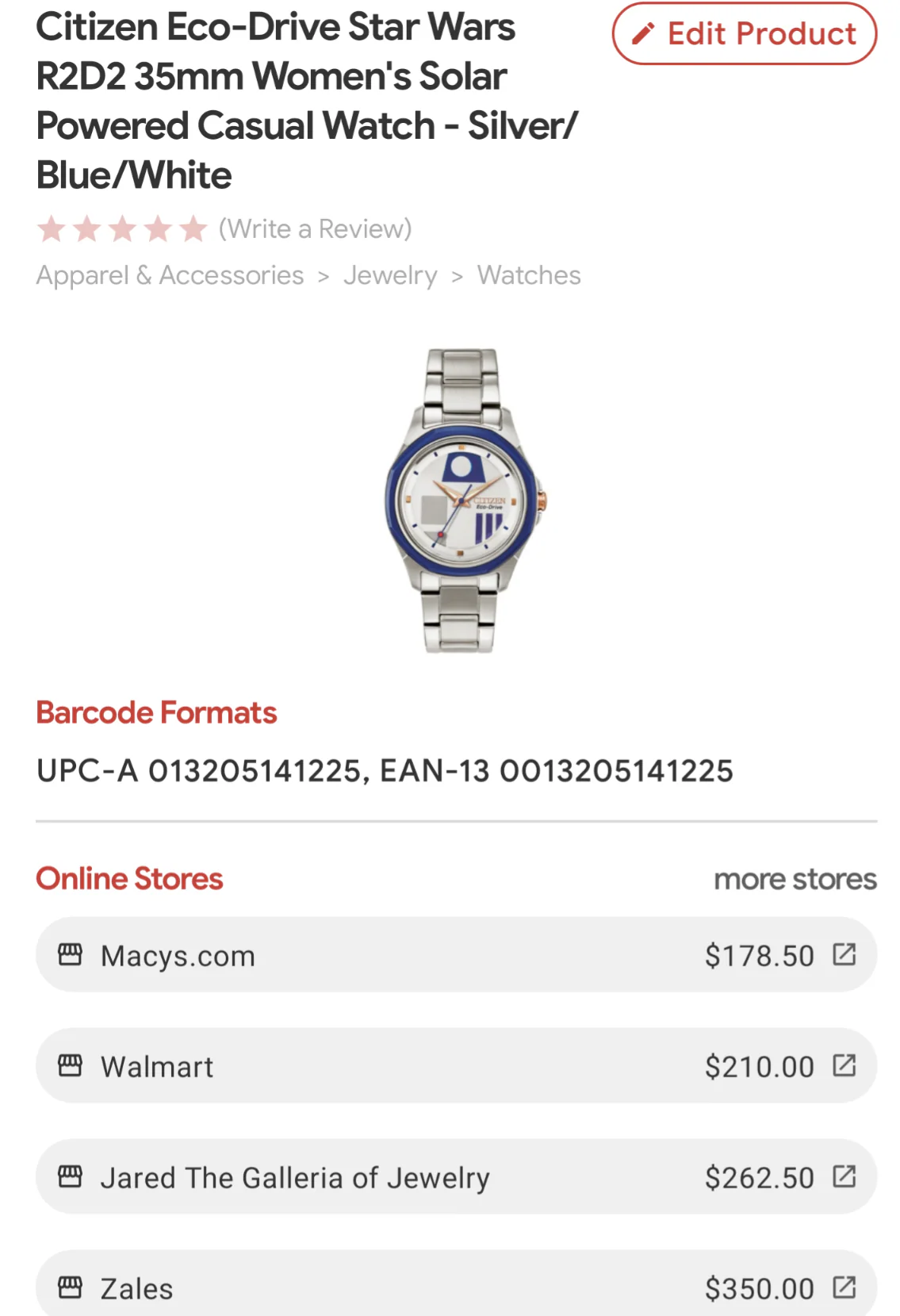The image size is (900, 1316).
Task: Tap the Edit Product button
Action: point(744,34)
